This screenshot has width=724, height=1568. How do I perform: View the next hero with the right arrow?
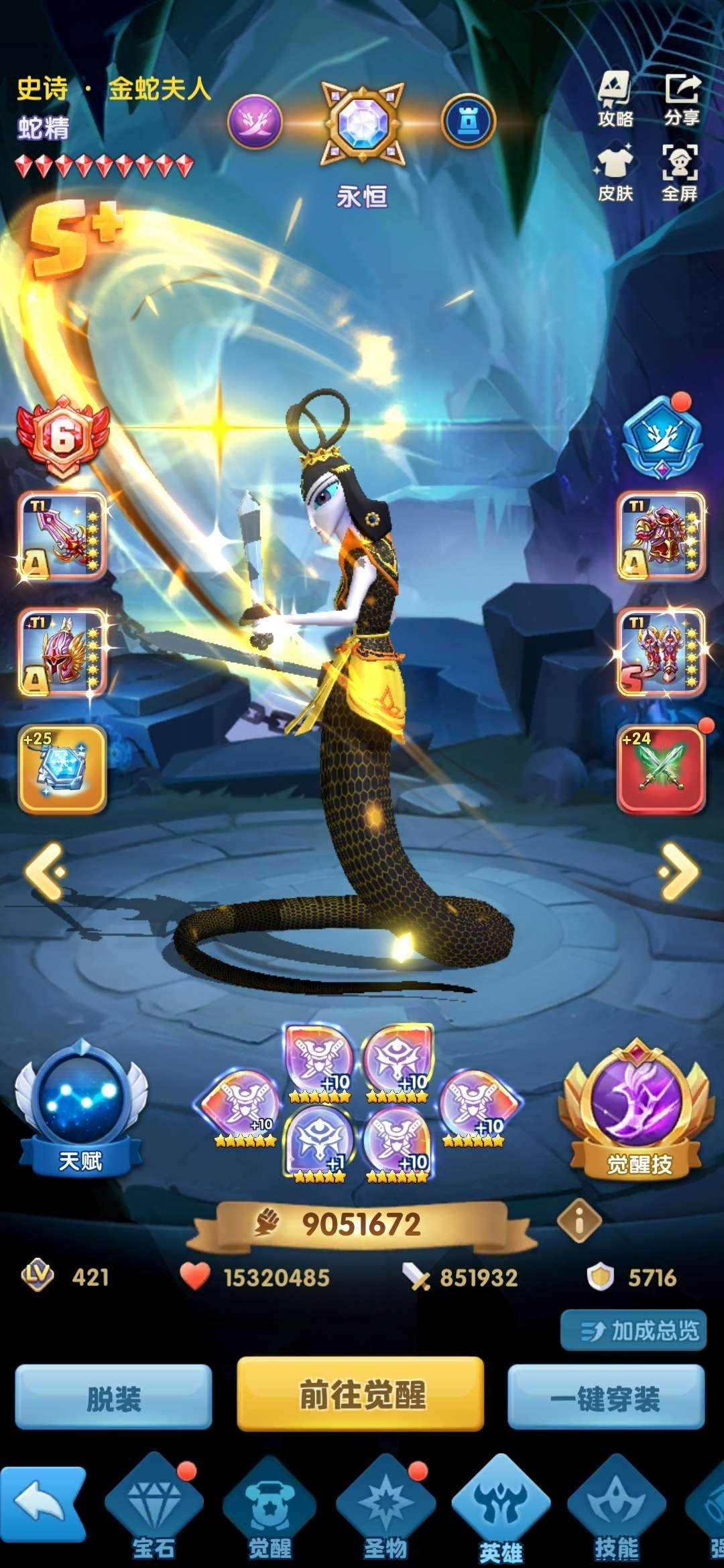point(679,871)
